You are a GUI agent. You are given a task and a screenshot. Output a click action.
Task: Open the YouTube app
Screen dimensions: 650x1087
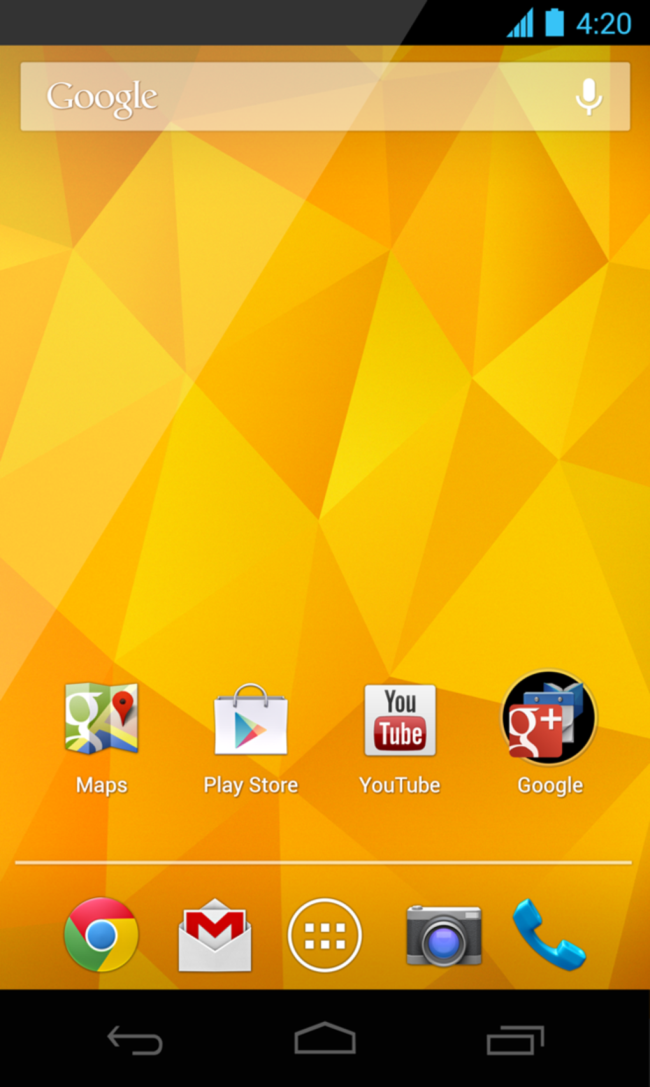[400, 721]
